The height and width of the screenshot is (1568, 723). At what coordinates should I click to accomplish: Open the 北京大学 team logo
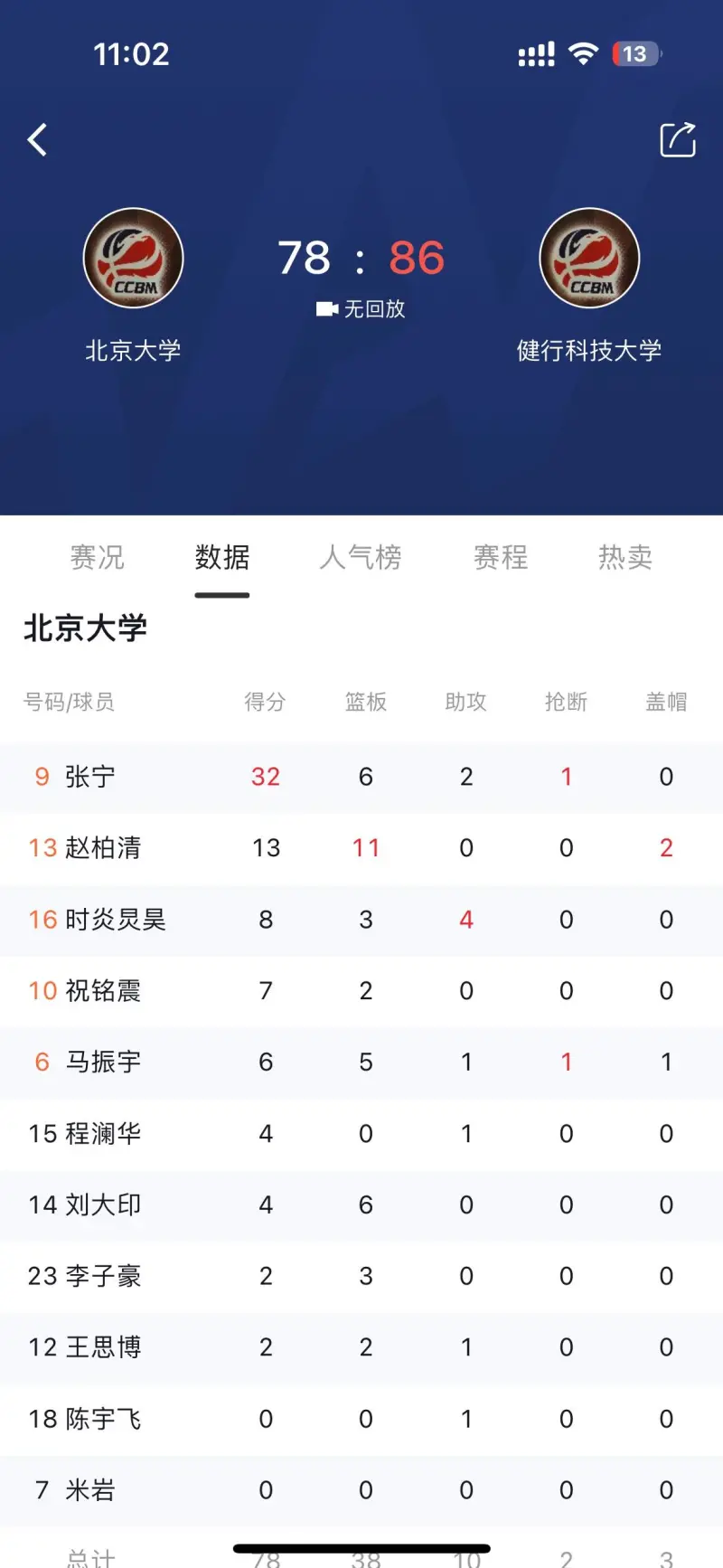[x=134, y=259]
